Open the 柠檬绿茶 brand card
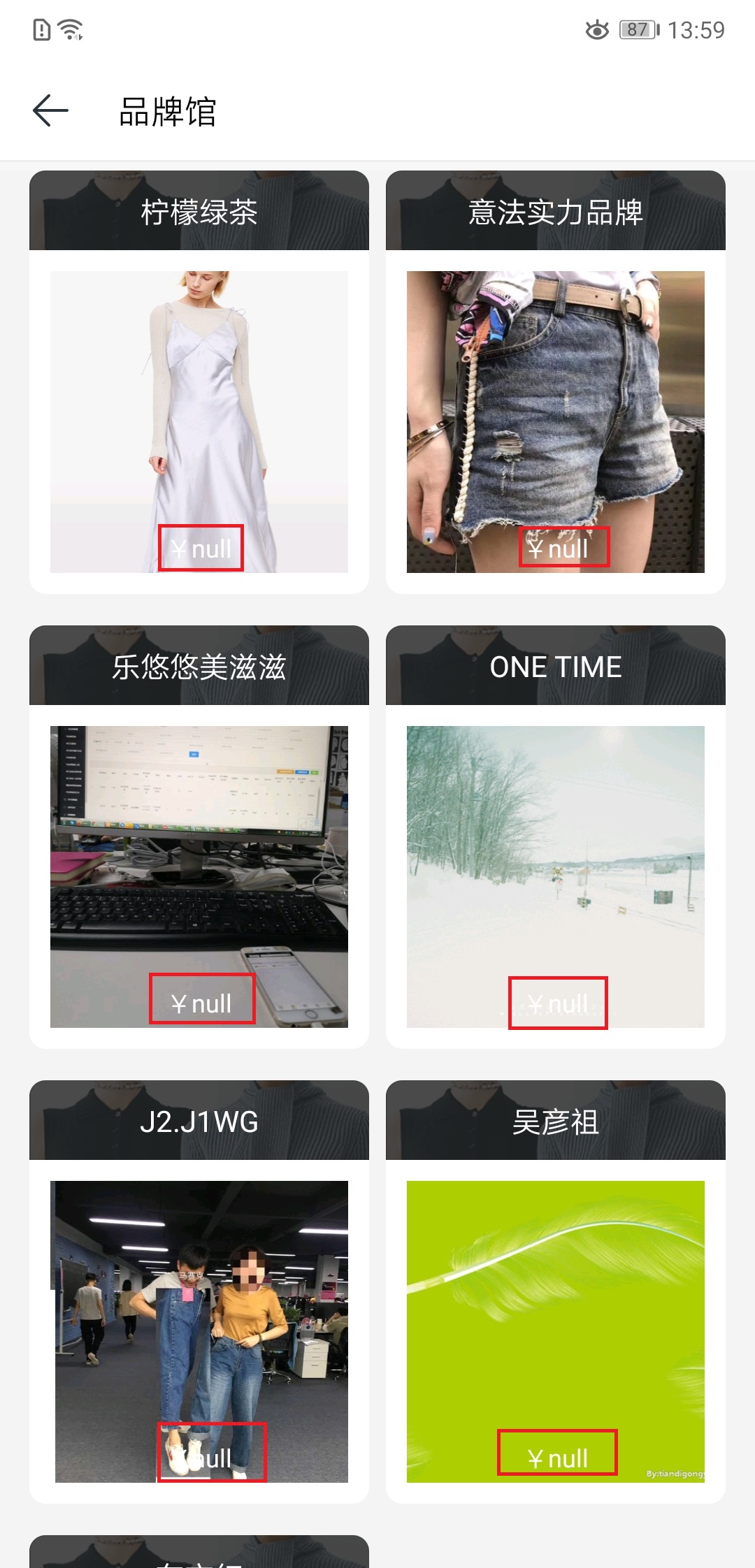The image size is (755, 1568). tap(199, 382)
